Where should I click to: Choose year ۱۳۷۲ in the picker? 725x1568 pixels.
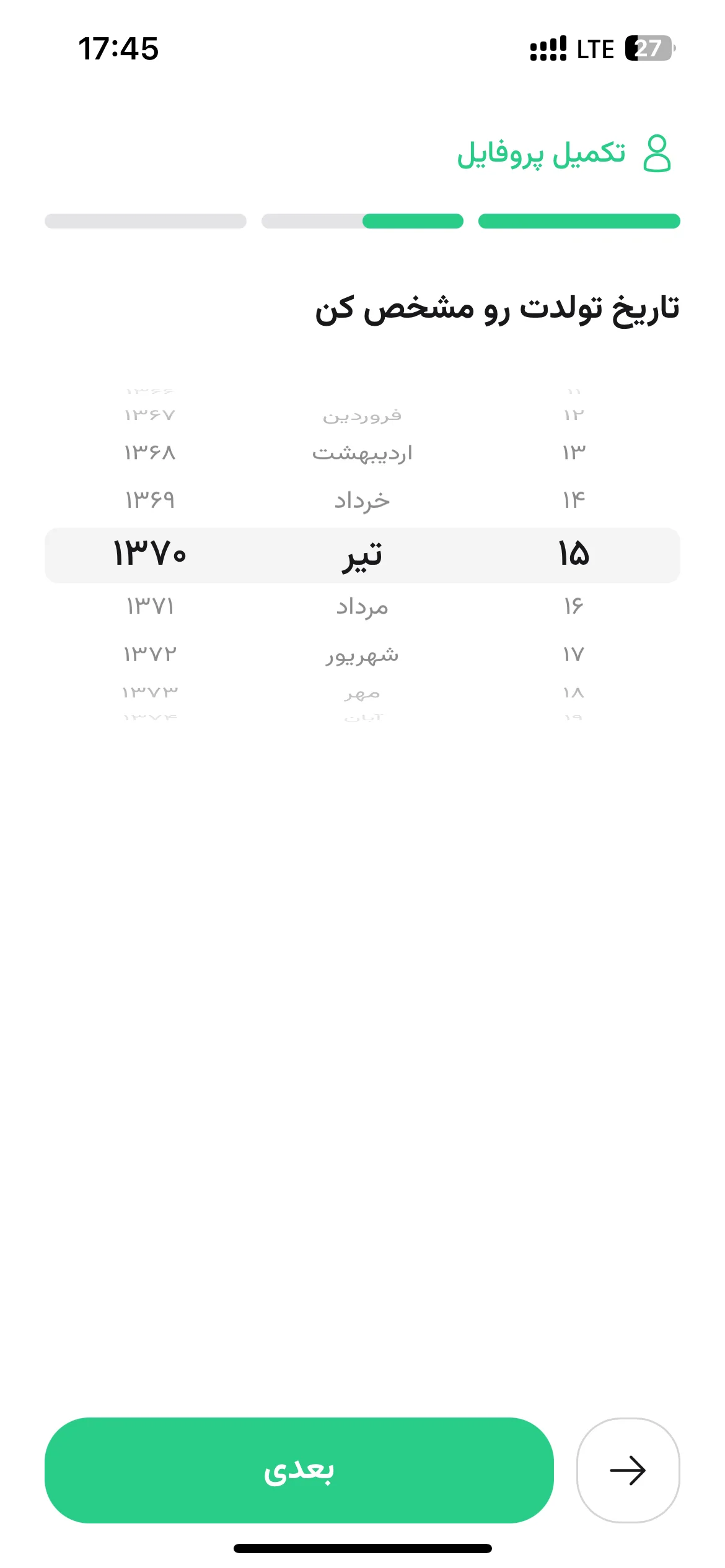150,654
